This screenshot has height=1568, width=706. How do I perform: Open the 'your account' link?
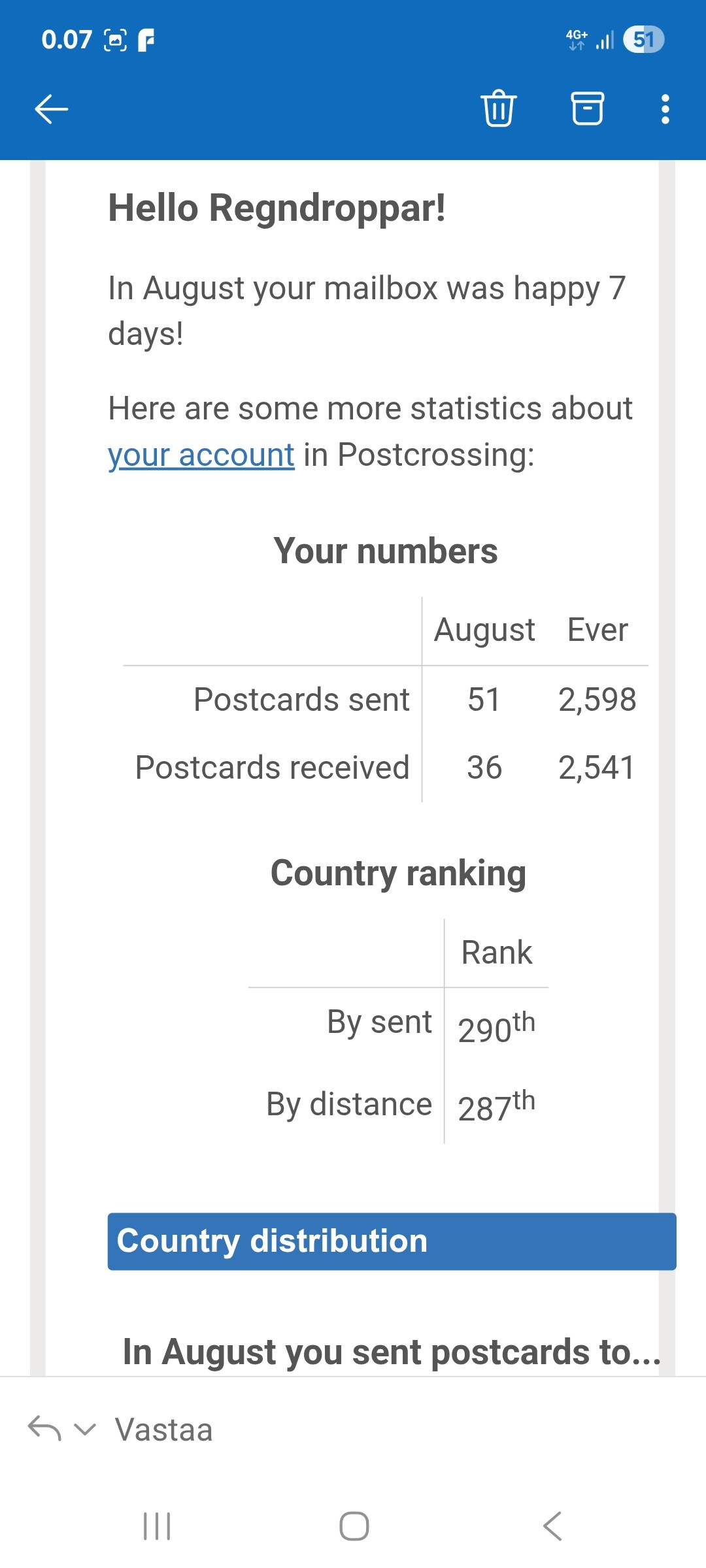point(201,455)
